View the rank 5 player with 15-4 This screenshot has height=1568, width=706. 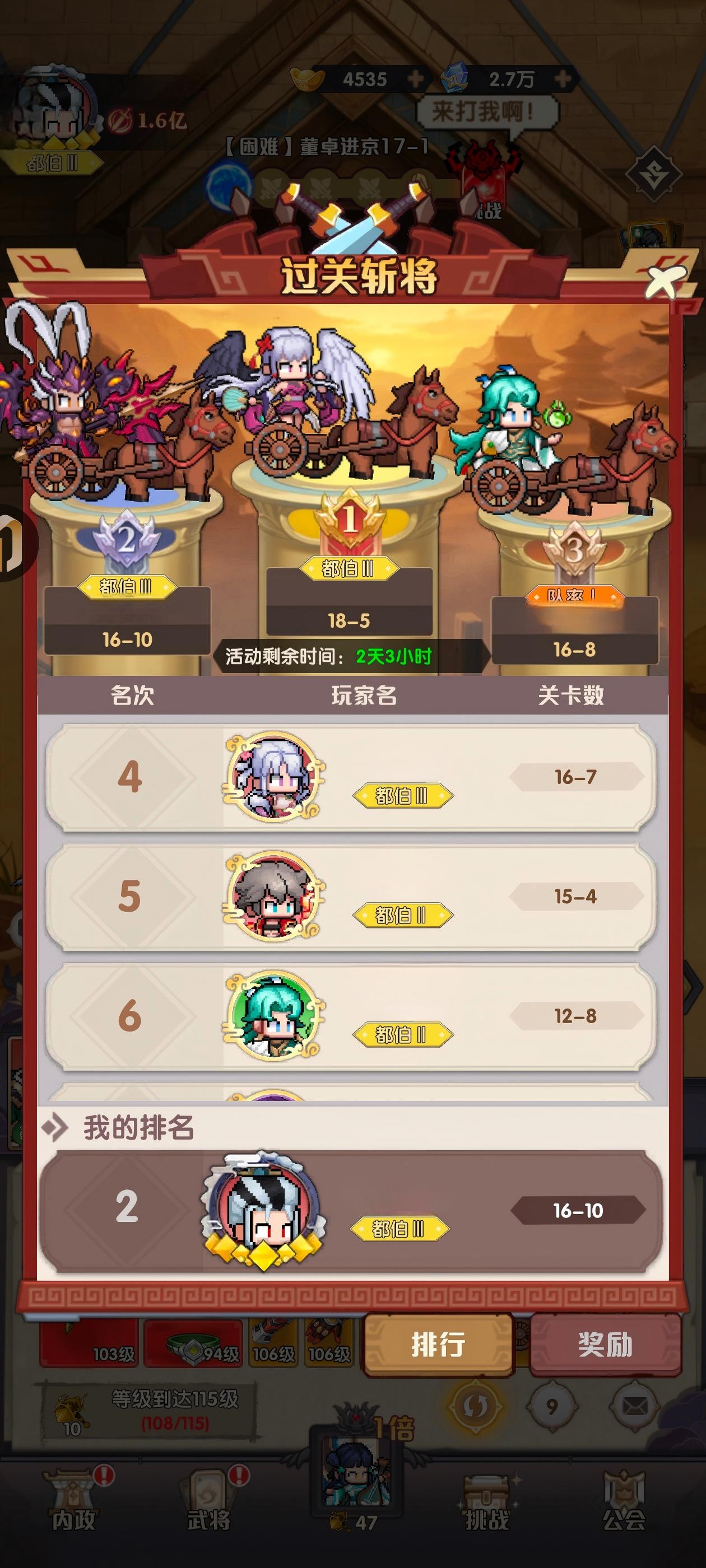coord(351,897)
